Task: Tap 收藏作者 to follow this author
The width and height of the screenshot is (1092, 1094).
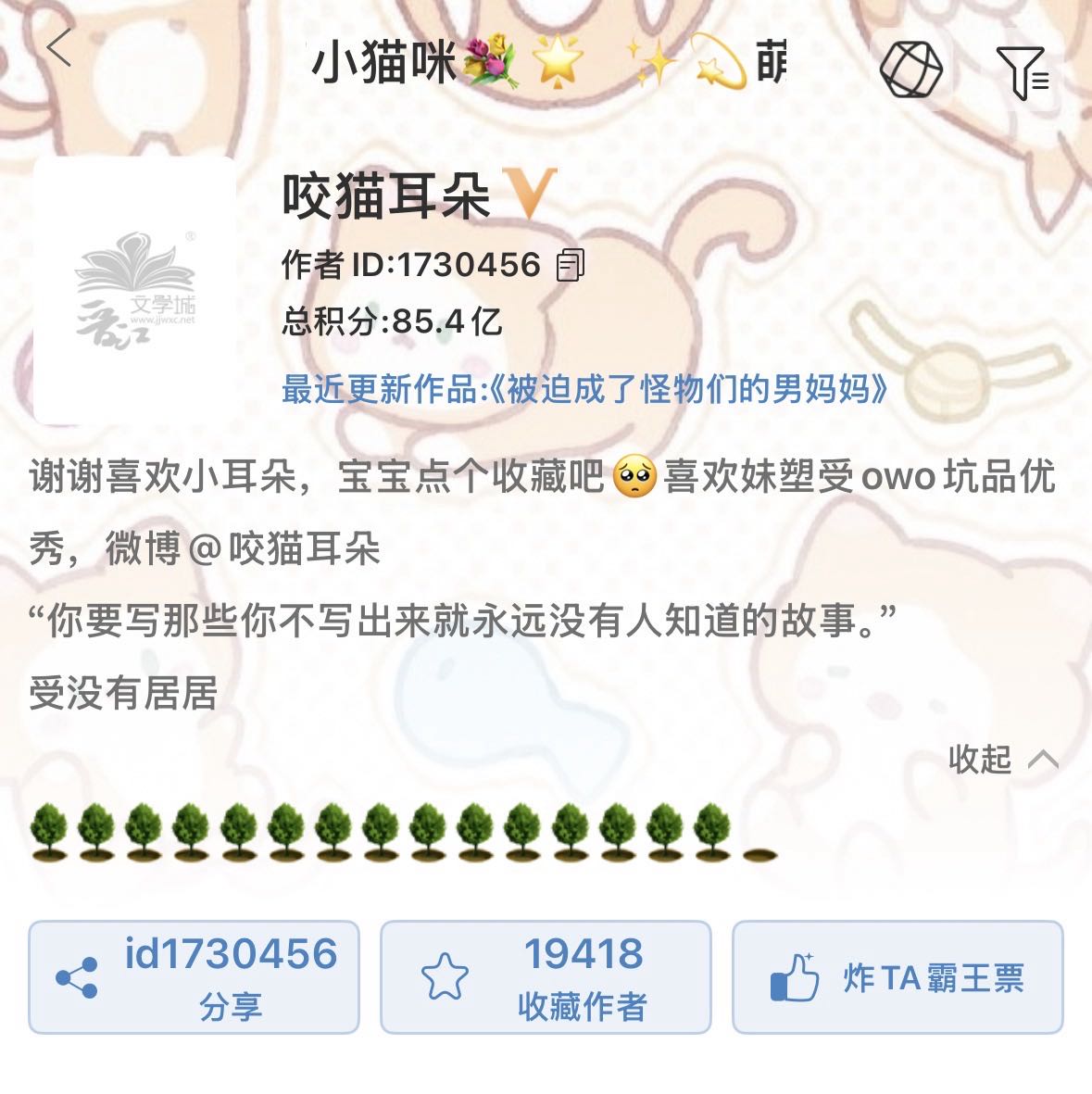Action: (x=546, y=977)
